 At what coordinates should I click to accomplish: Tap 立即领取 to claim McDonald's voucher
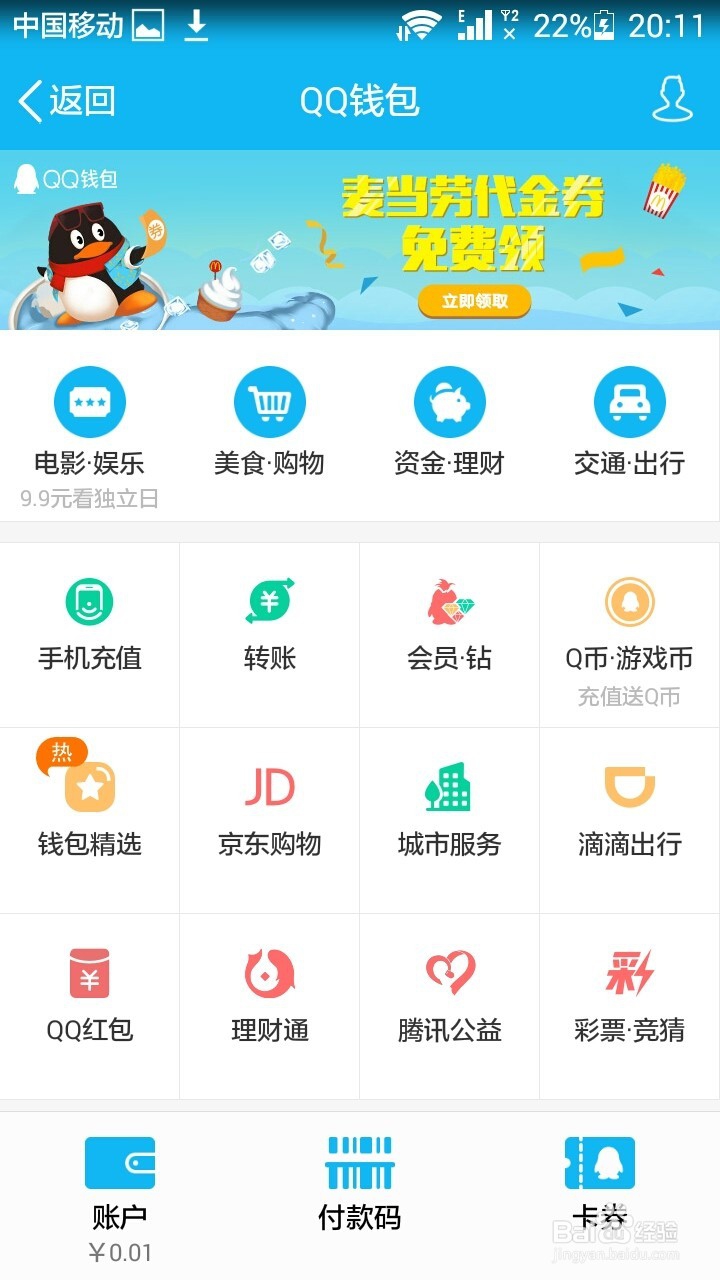coord(474,302)
